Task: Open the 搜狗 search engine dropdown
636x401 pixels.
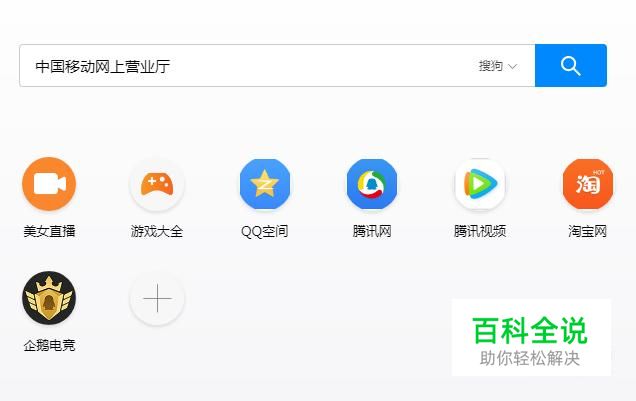Action: click(498, 66)
